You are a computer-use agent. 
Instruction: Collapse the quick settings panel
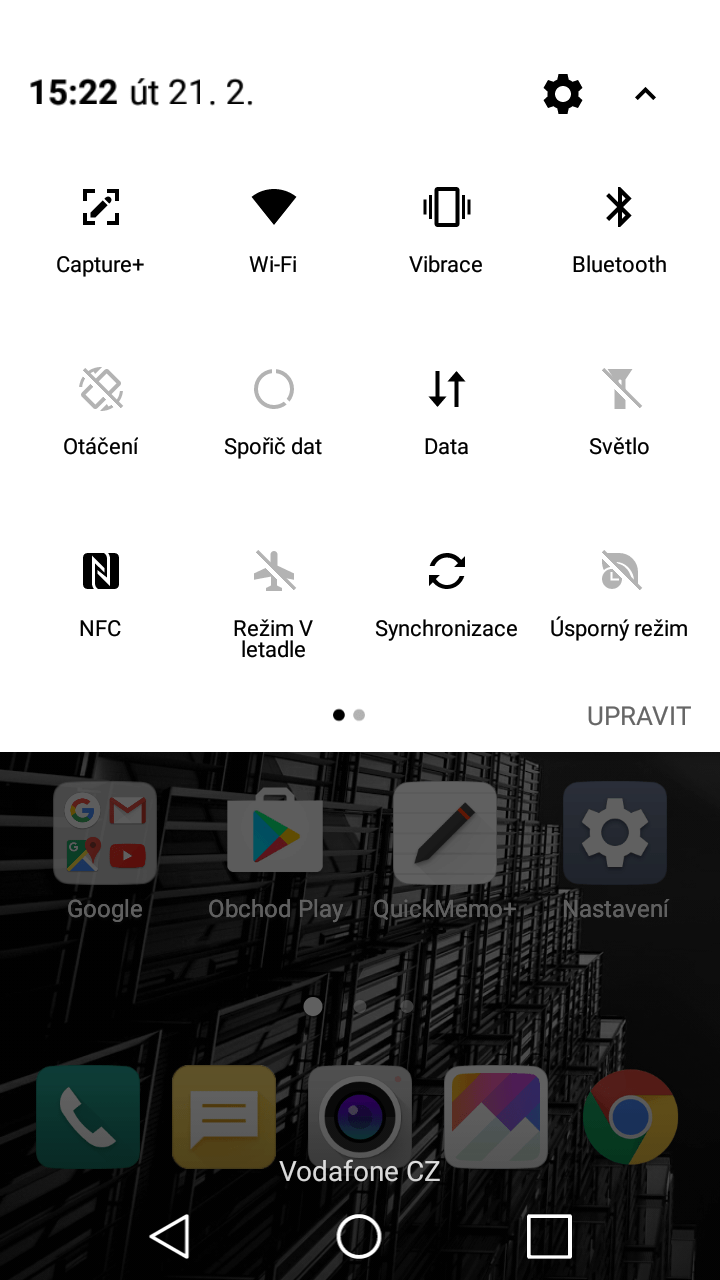[645, 94]
